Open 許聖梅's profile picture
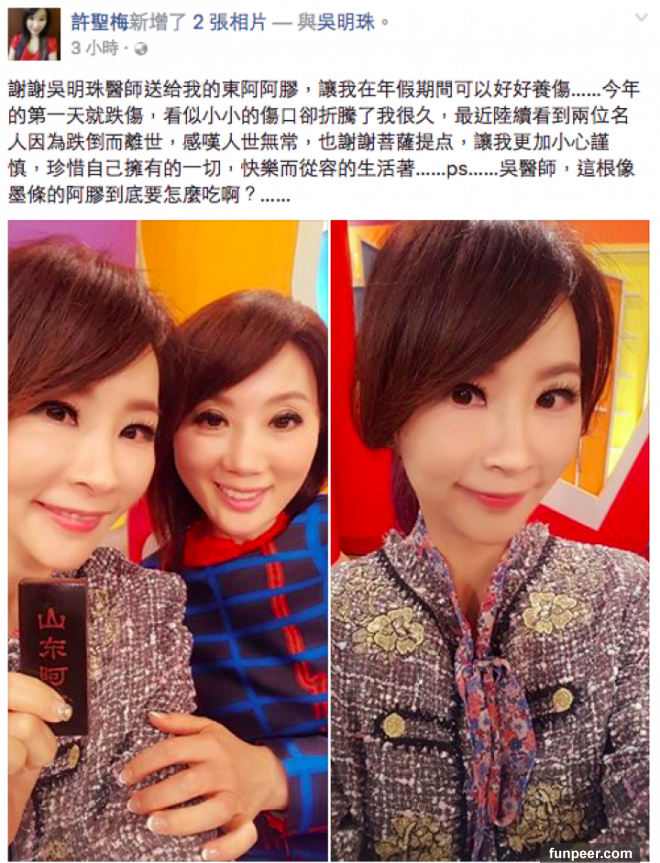Viewport: 660px width, 863px height. (x=34, y=32)
